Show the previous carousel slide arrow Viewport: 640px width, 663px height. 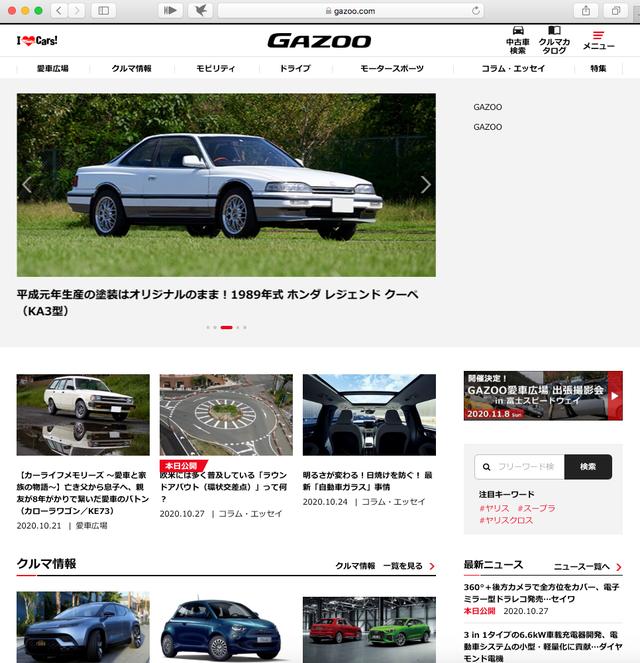pos(27,185)
